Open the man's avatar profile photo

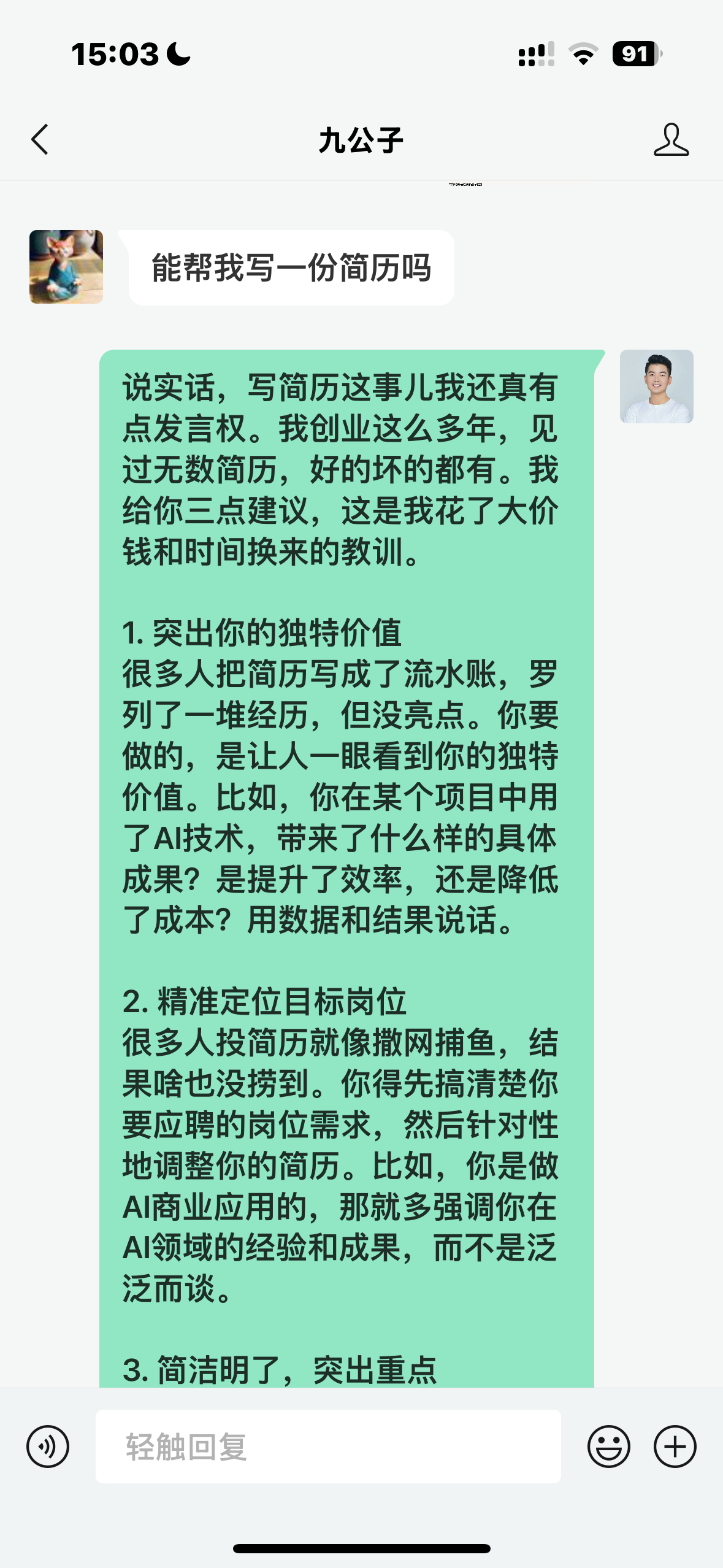[x=656, y=386]
